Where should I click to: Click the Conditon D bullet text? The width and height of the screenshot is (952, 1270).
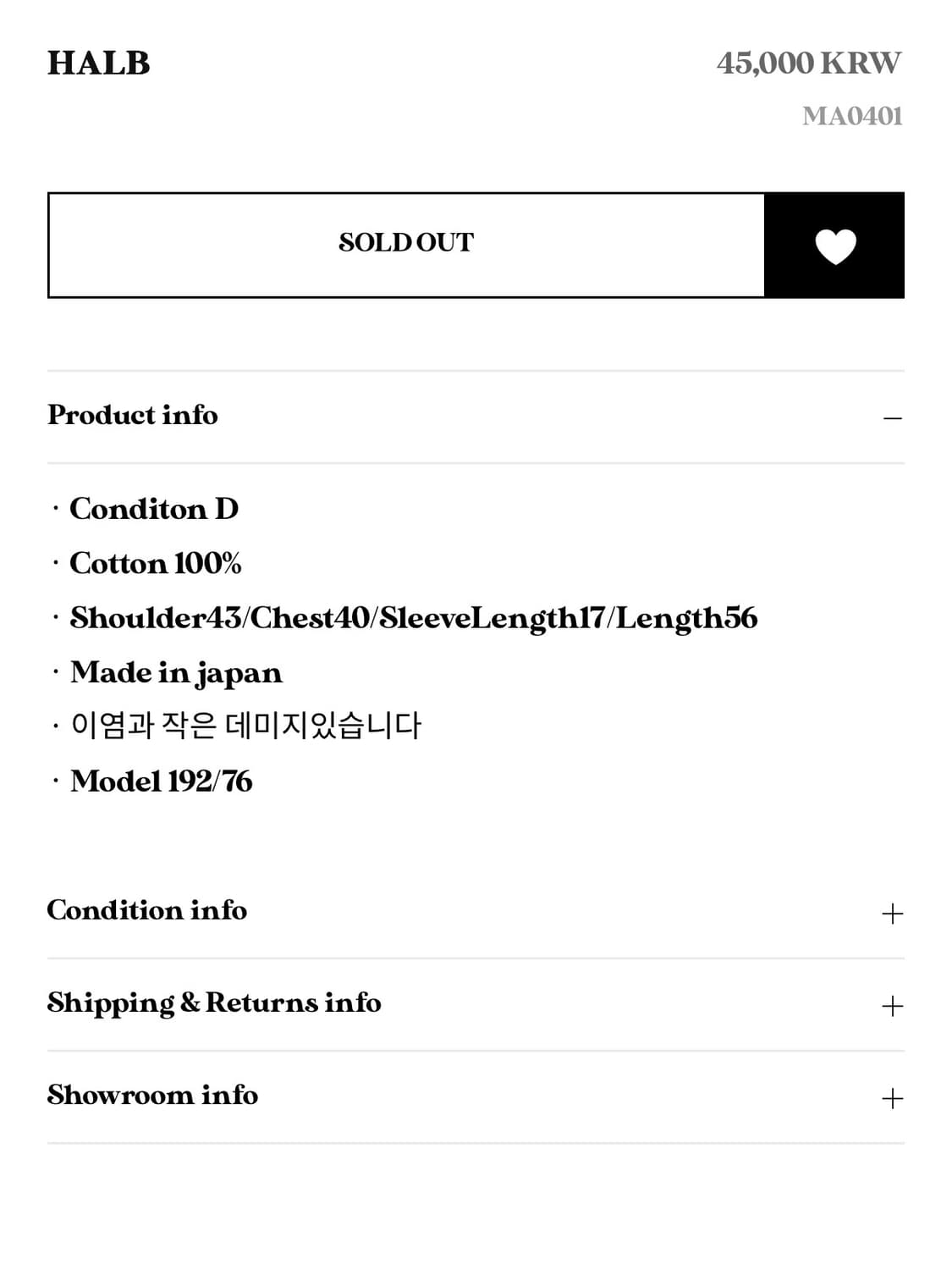(155, 511)
